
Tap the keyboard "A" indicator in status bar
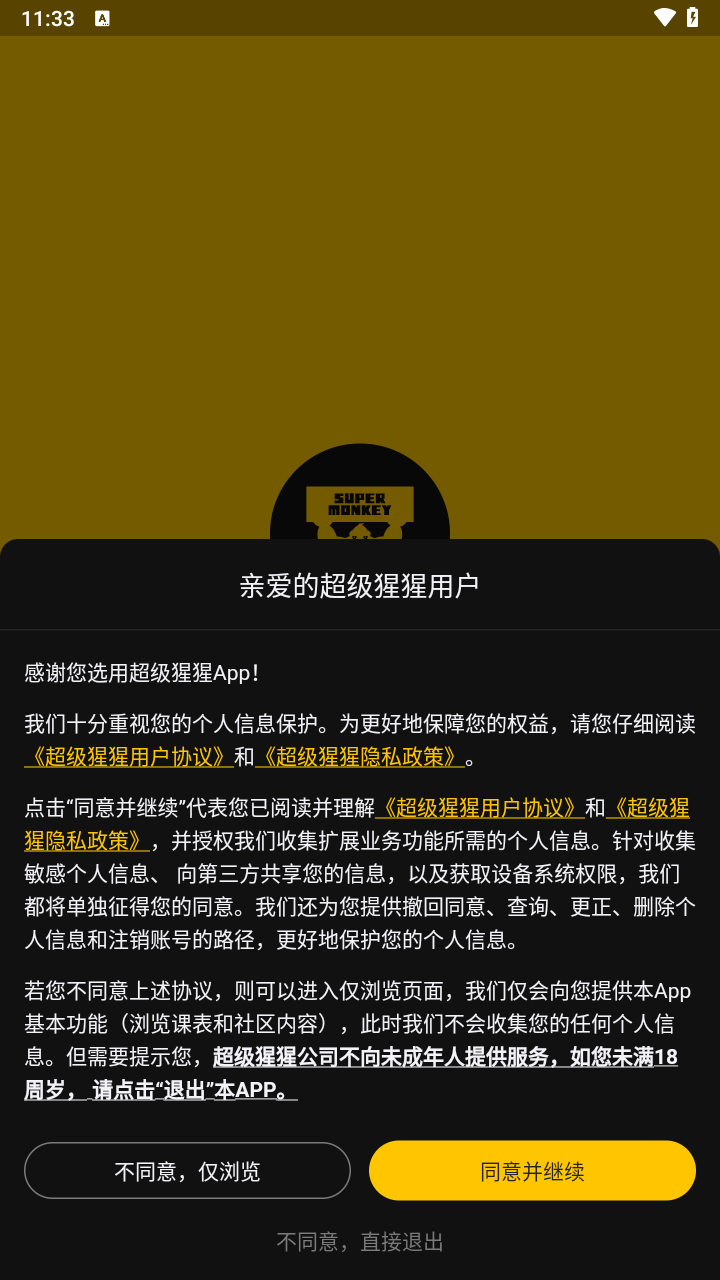click(101, 17)
